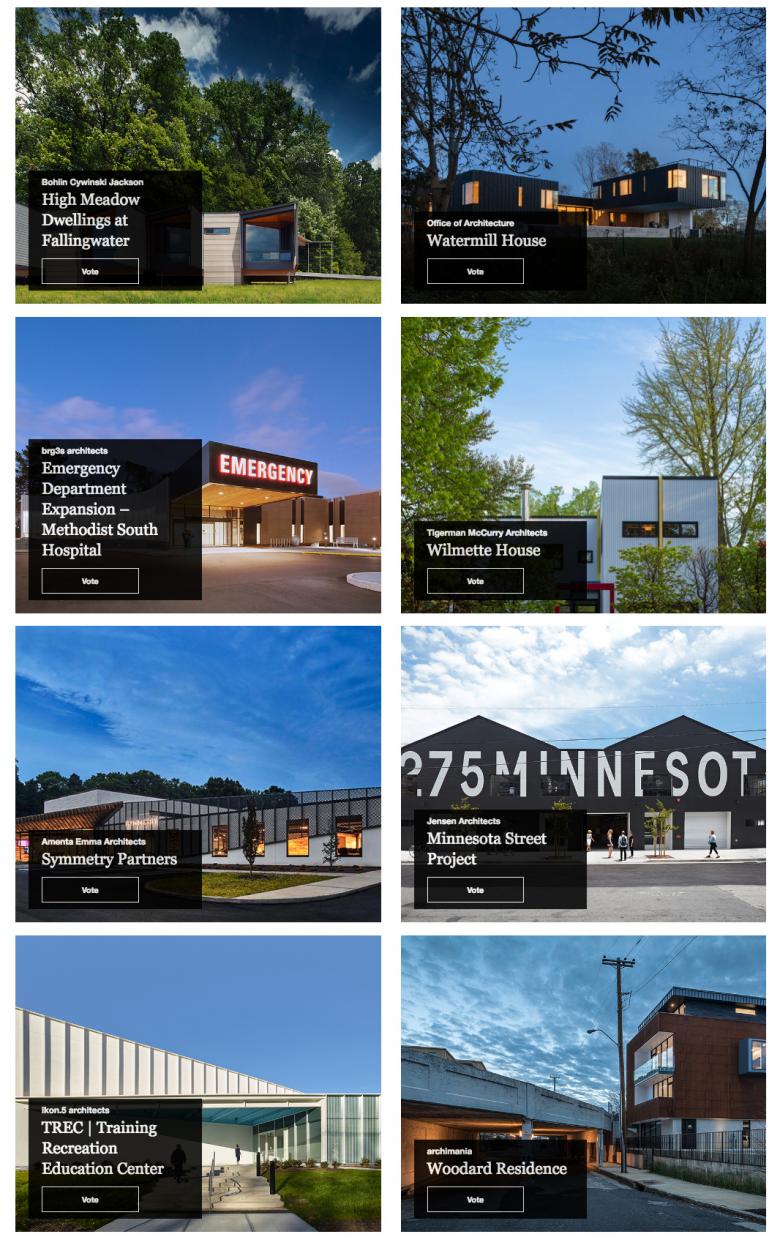Vote for Minnesota Street Project
Viewport: 780px width, 1237px height.
tap(475, 890)
